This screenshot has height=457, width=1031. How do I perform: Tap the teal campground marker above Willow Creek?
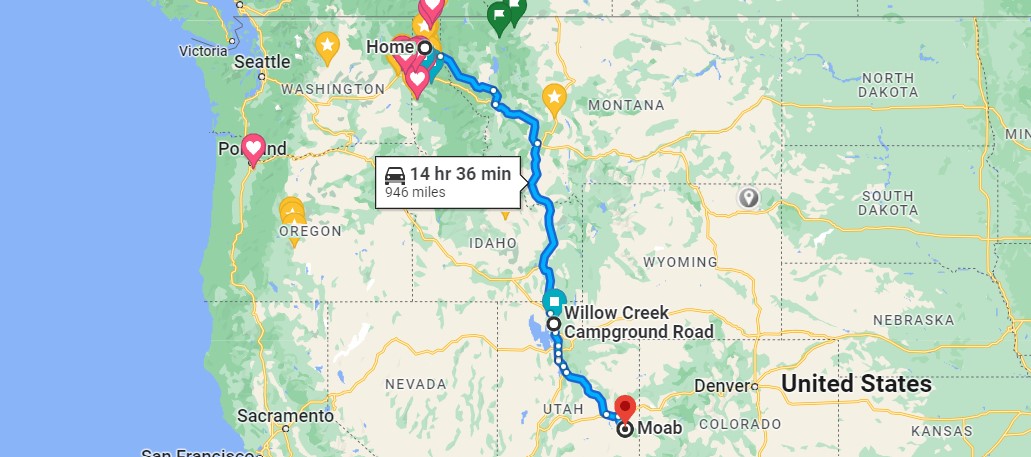[x=553, y=301]
